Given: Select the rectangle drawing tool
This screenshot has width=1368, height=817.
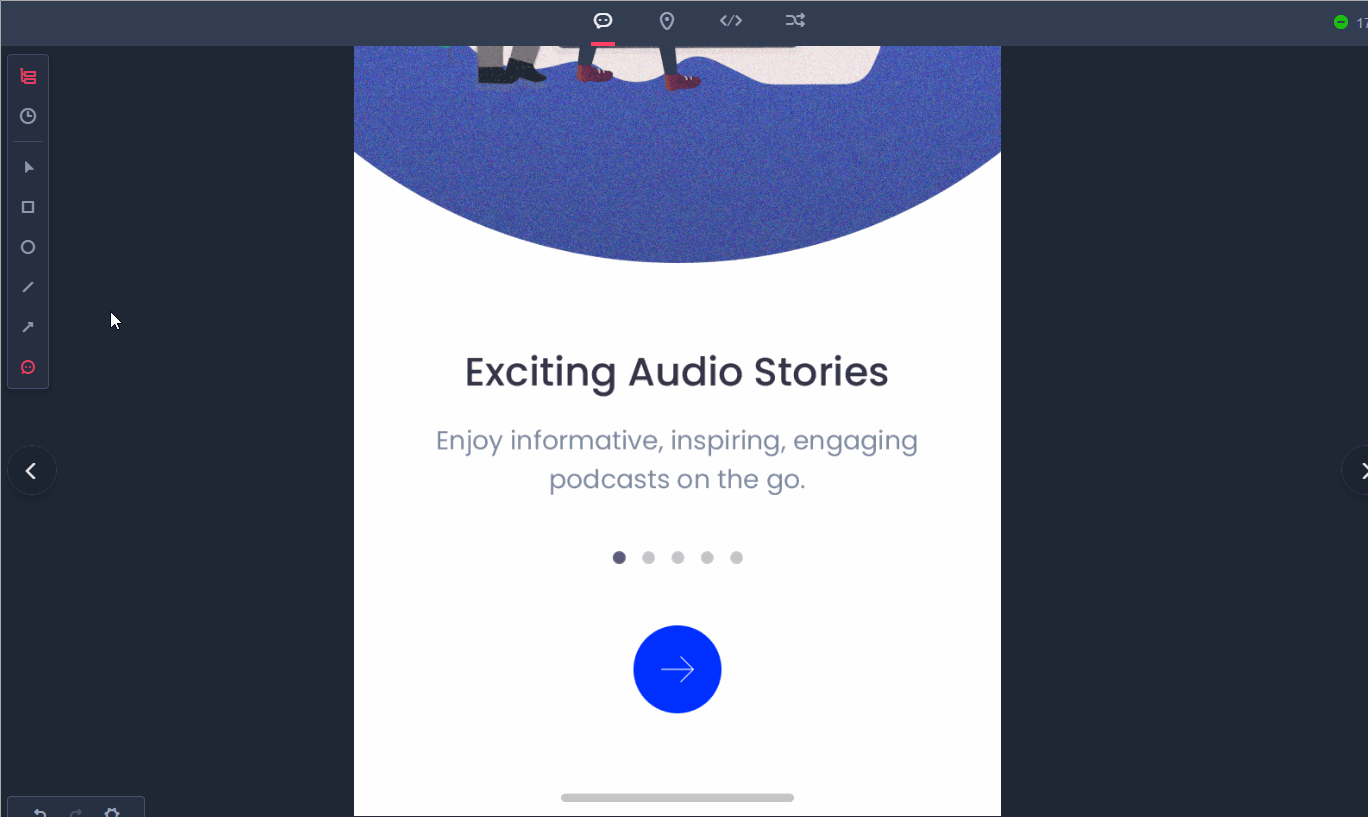Looking at the screenshot, I should pyautogui.click(x=28, y=207).
